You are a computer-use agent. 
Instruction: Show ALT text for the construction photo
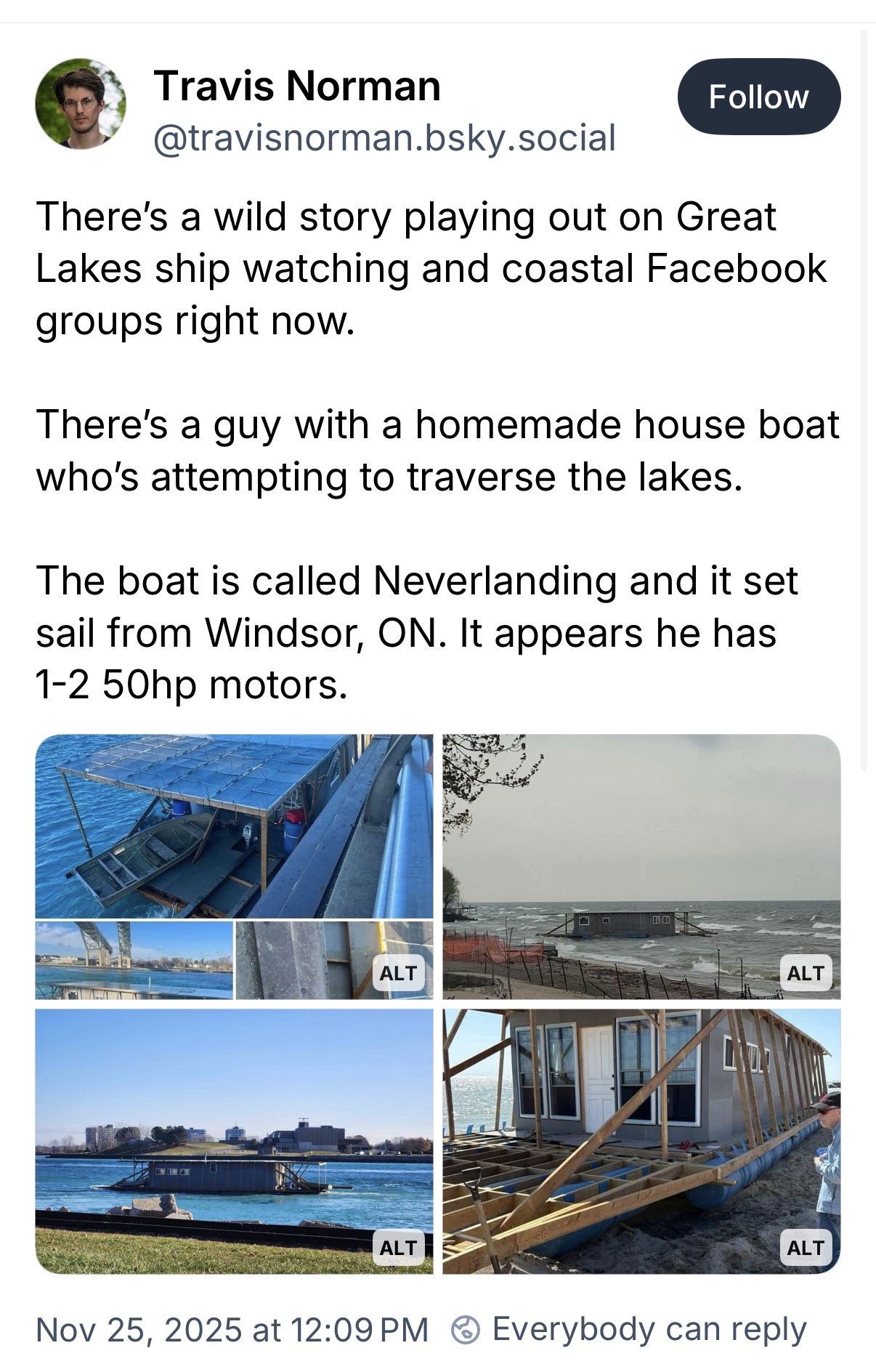806,1248
